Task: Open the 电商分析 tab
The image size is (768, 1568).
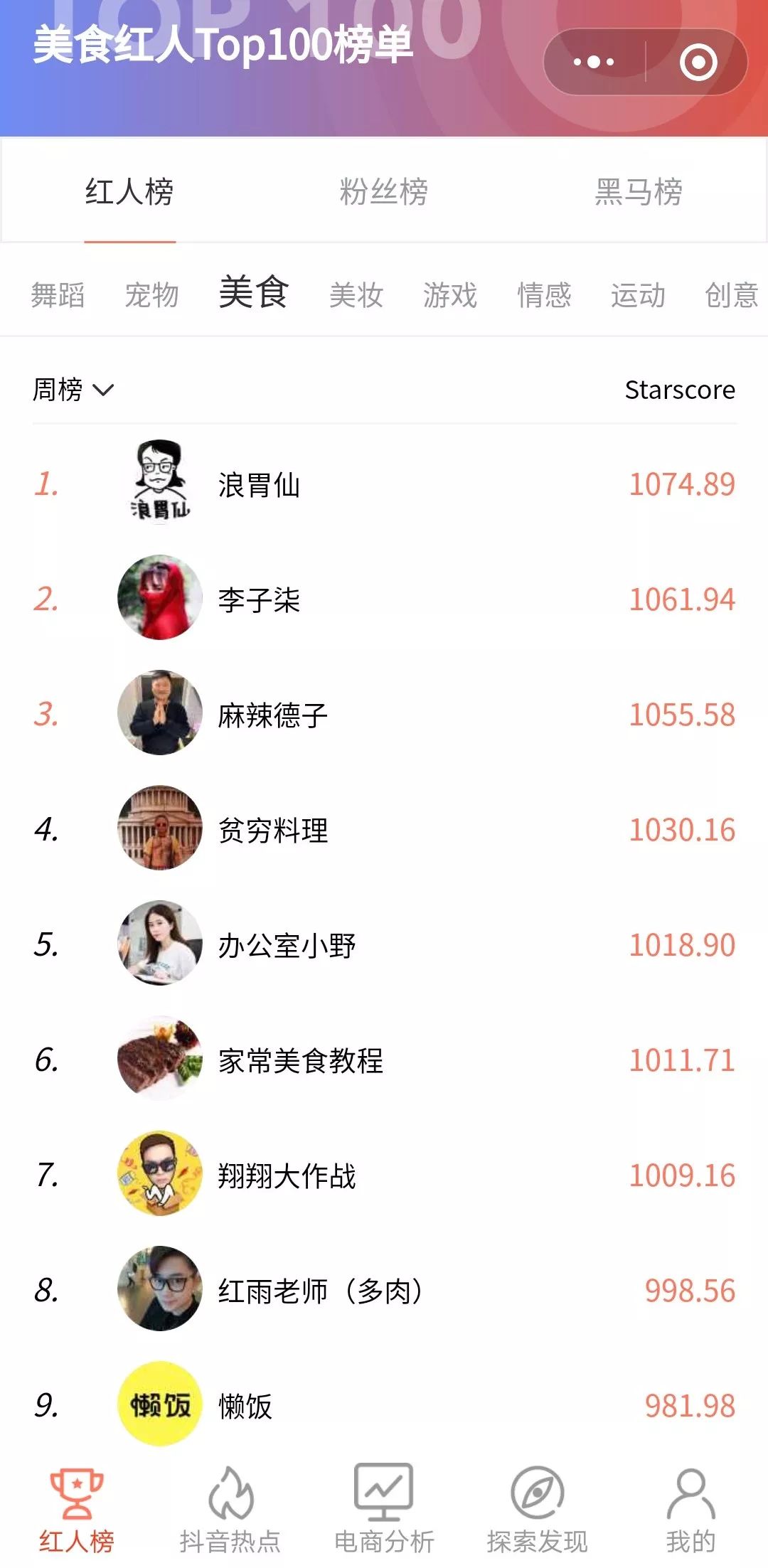Action: tap(384, 1509)
